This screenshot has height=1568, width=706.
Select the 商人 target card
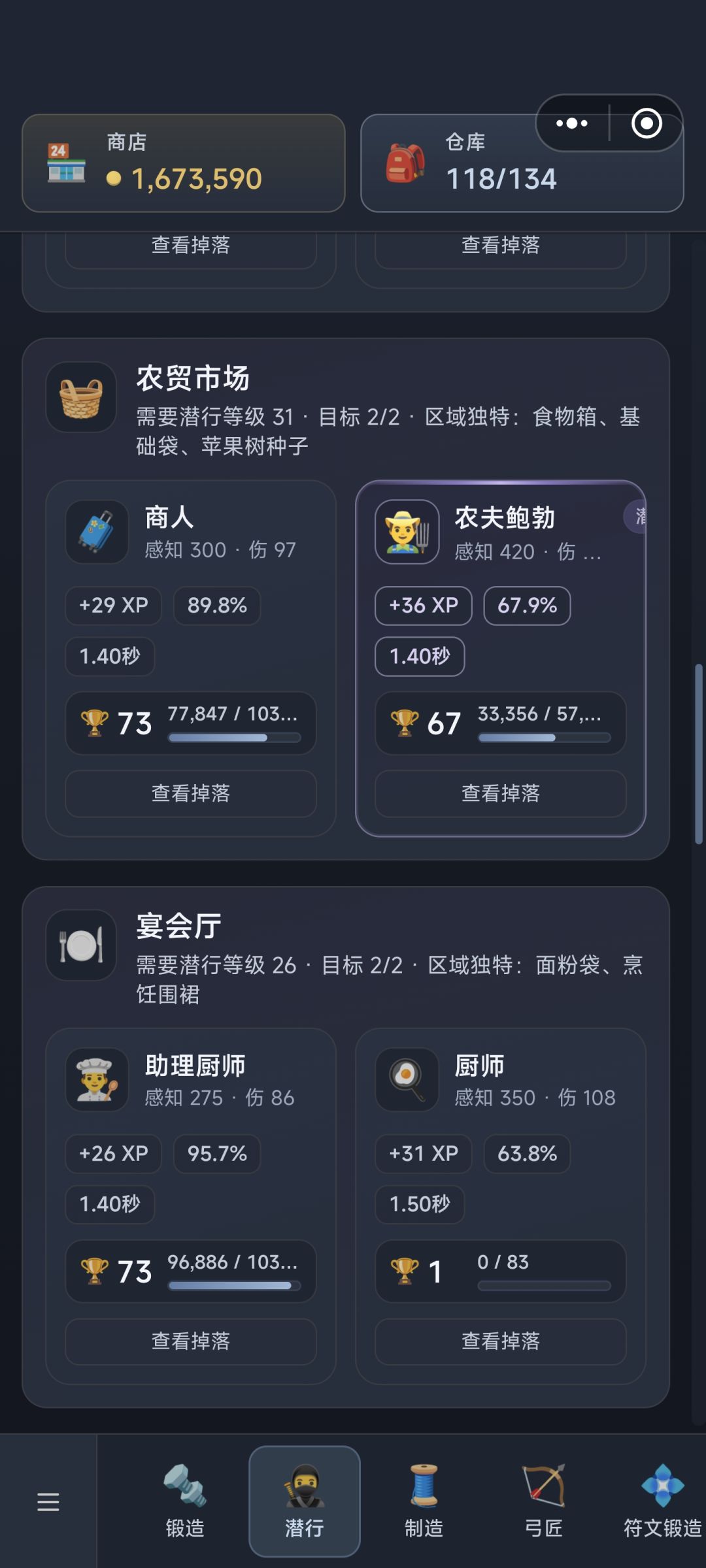coord(191,659)
